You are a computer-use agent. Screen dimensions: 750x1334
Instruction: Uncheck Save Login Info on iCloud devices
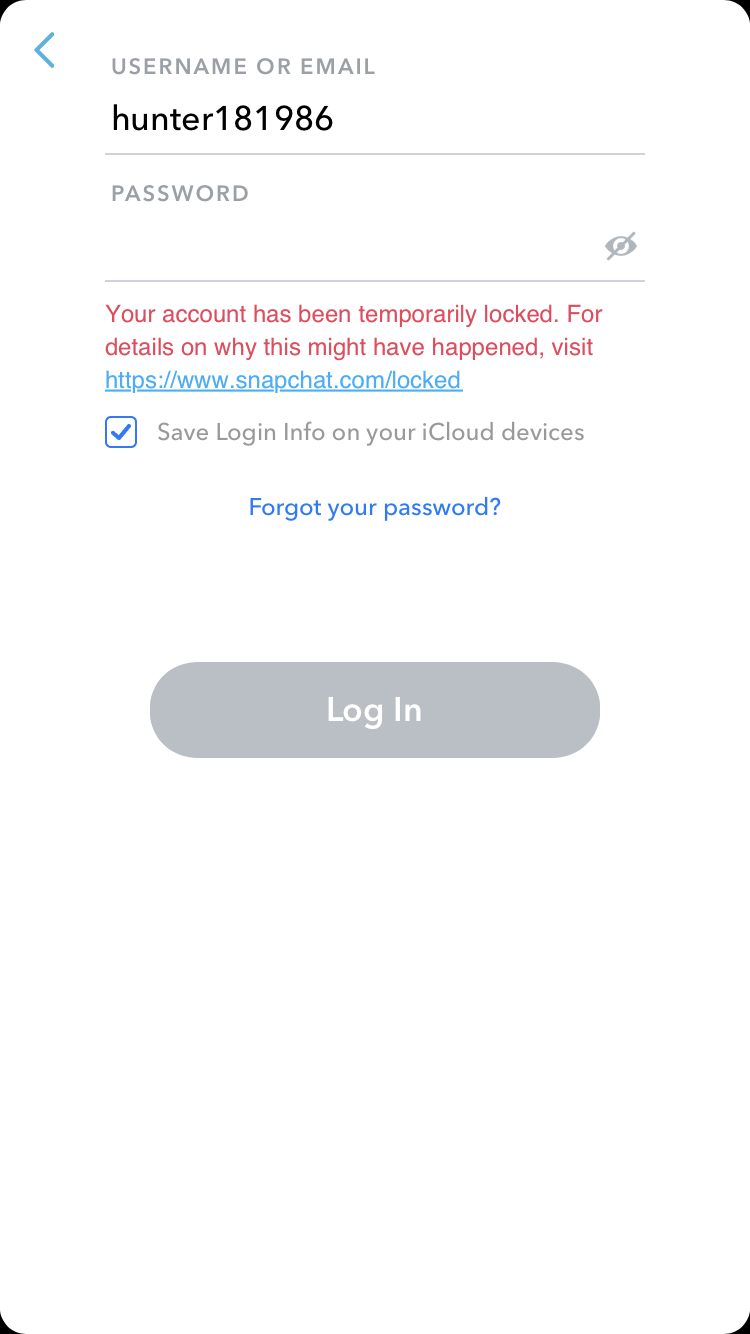121,432
